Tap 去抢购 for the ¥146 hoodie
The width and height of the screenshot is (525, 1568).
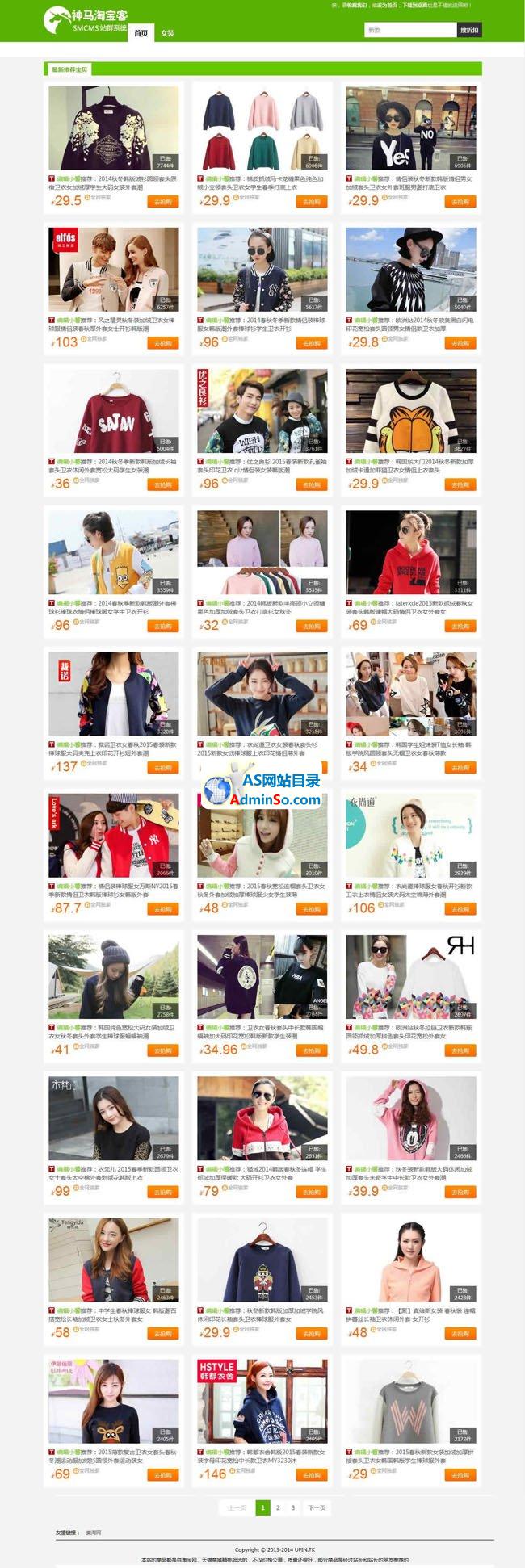point(311,1474)
